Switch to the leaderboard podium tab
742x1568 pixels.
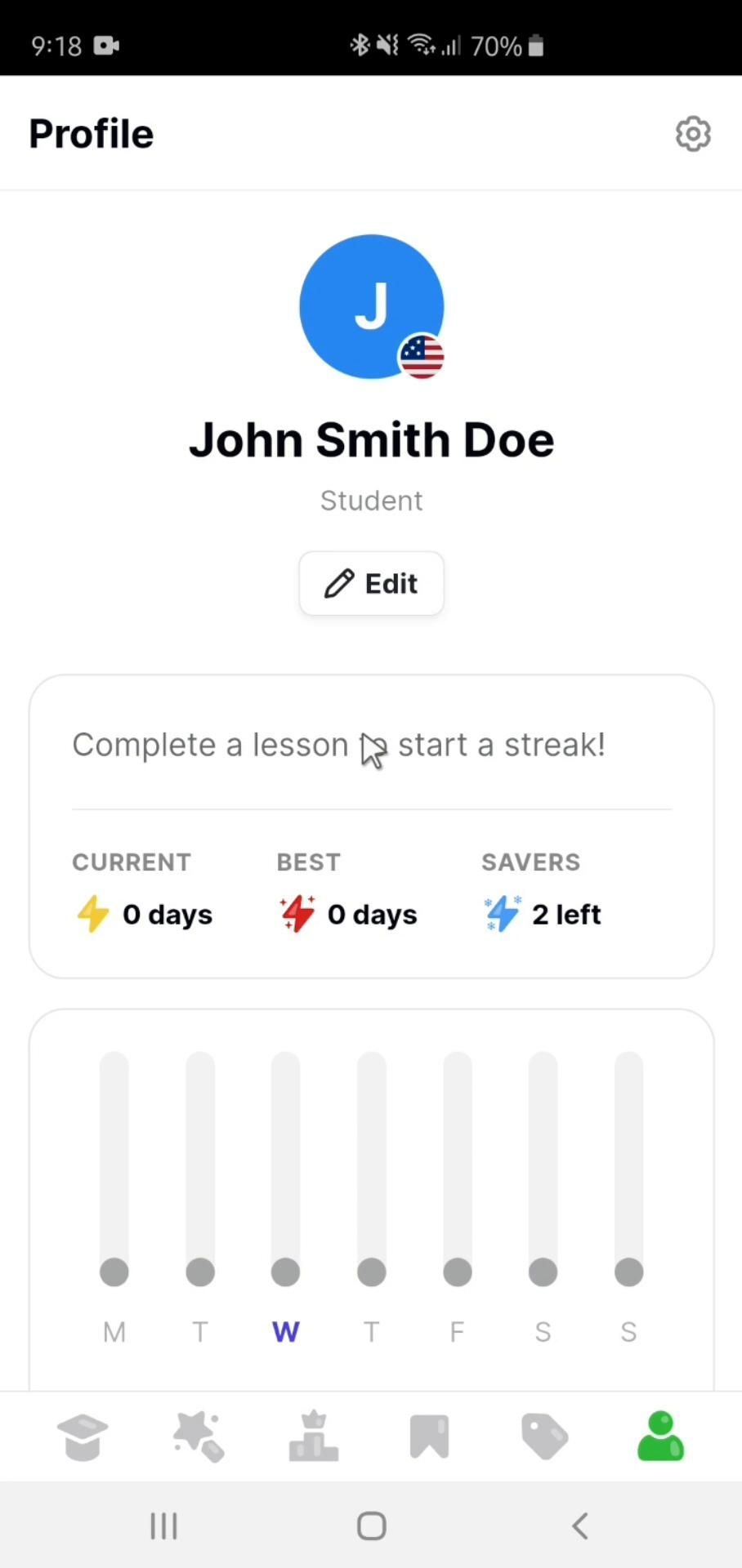(x=314, y=1437)
